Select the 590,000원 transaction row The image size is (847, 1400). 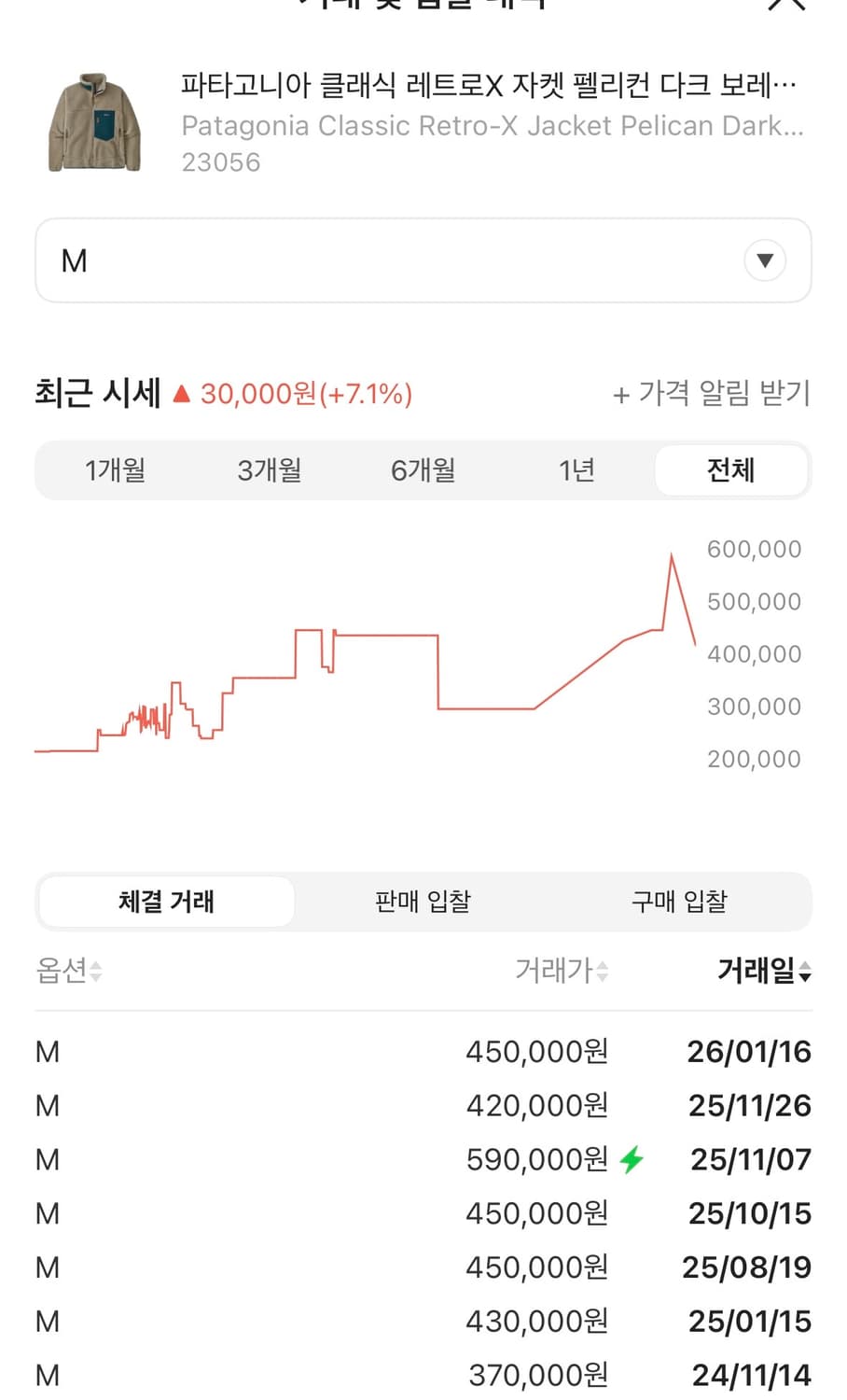pyautogui.click(x=423, y=1159)
